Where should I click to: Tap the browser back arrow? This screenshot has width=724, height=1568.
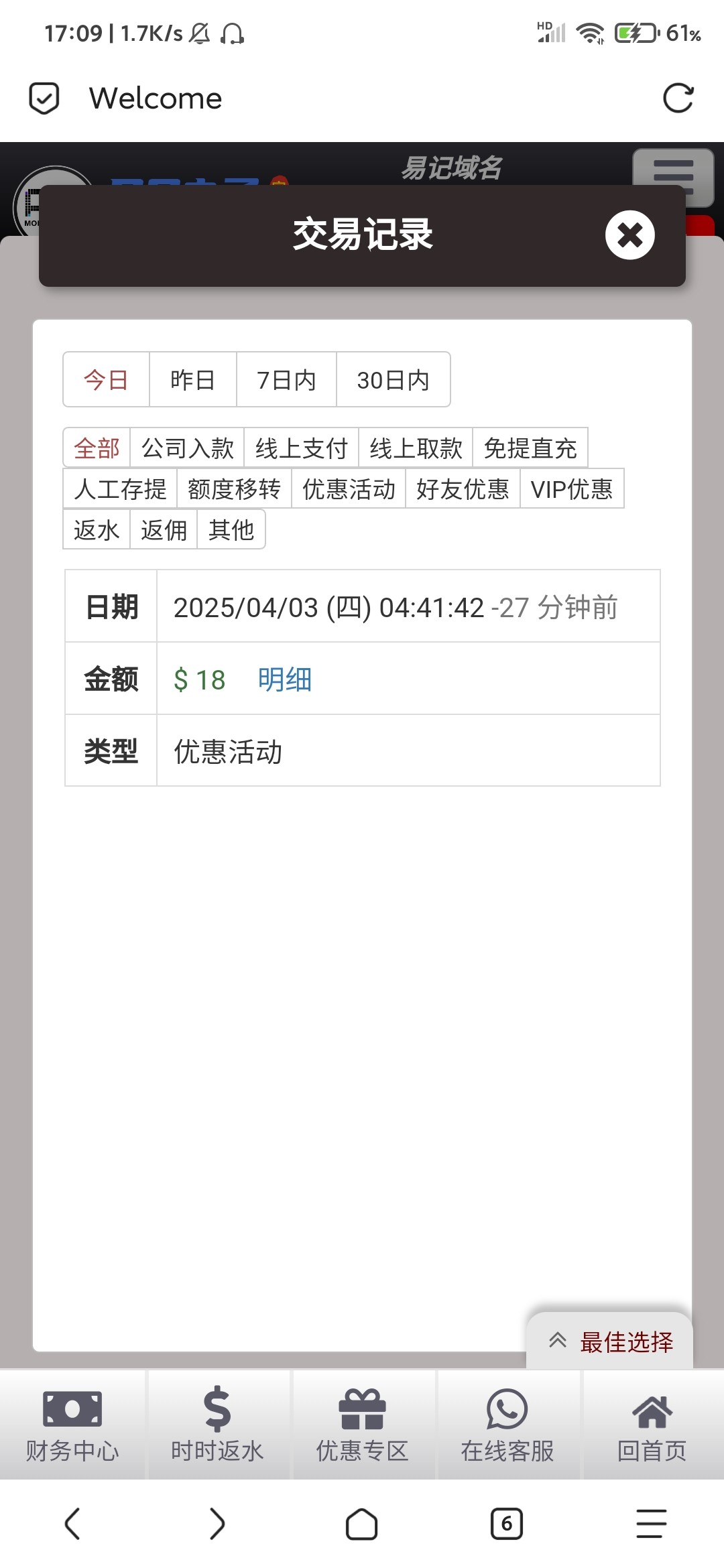tap(72, 1524)
